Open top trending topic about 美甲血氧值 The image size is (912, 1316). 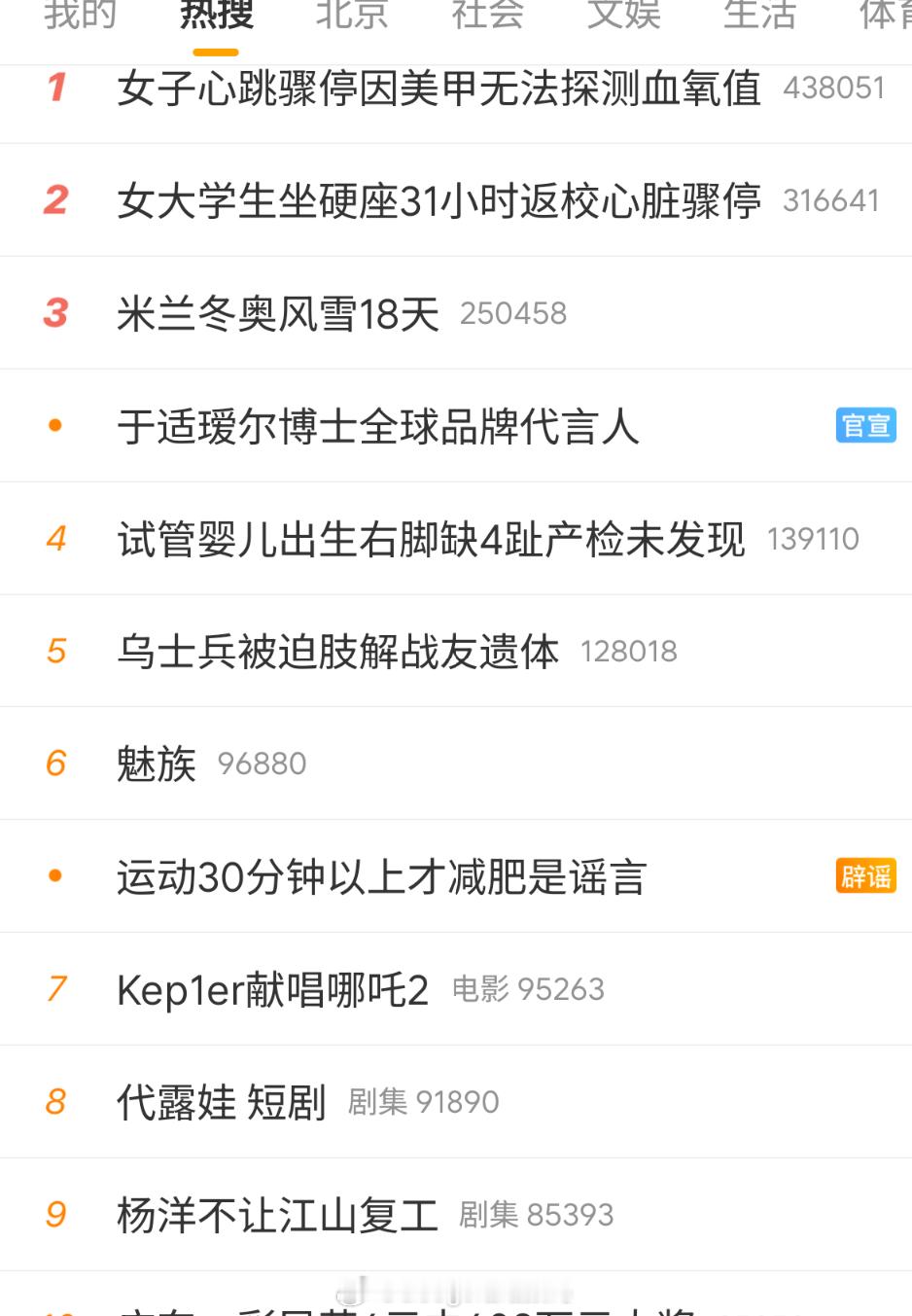pos(439,88)
